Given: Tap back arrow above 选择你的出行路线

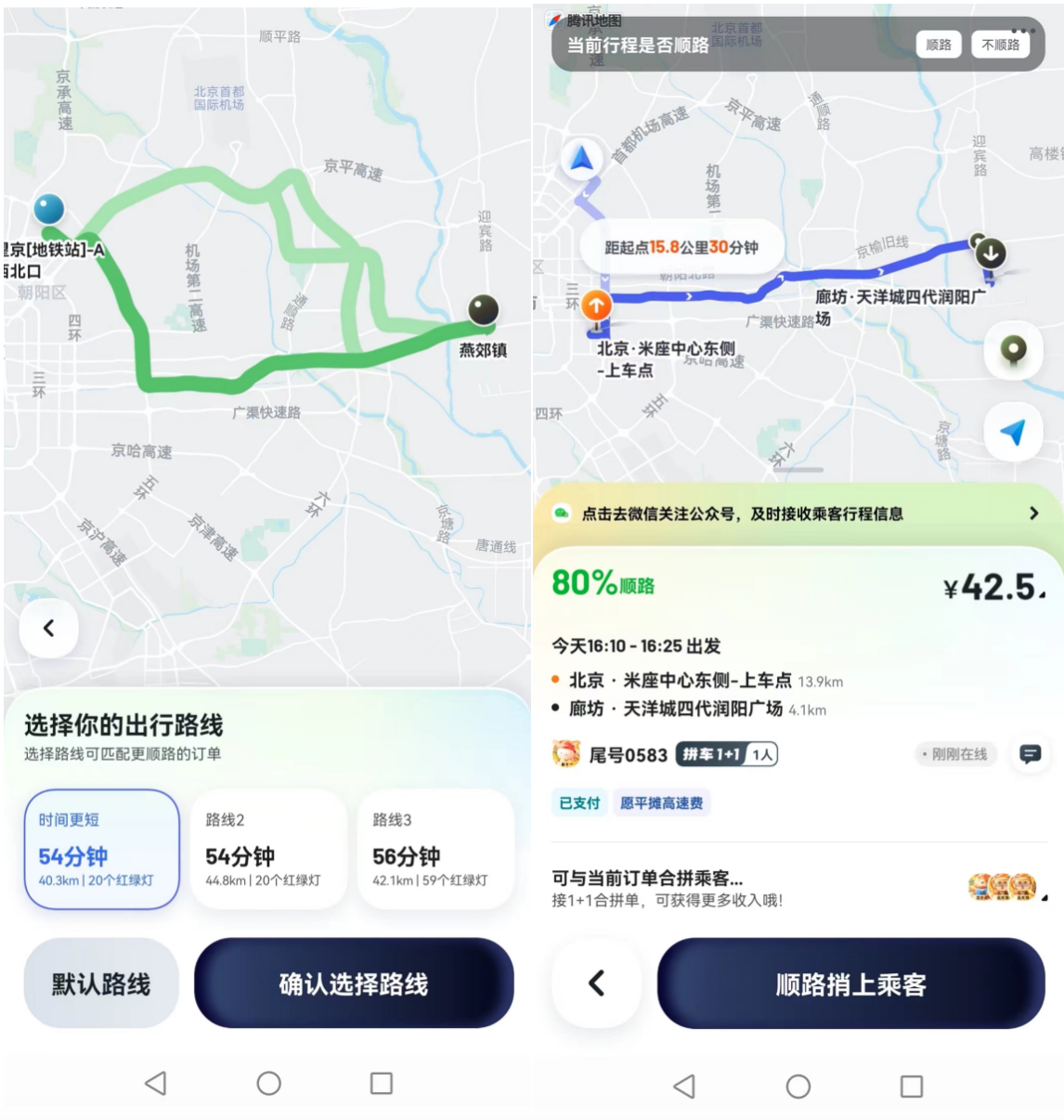Looking at the screenshot, I should (x=49, y=629).
